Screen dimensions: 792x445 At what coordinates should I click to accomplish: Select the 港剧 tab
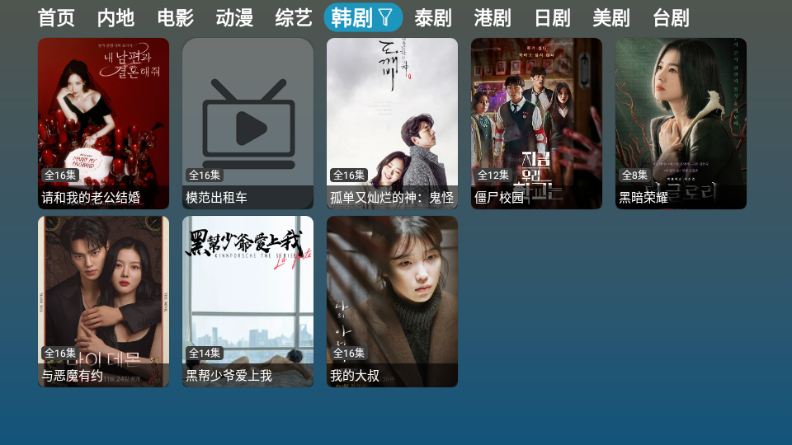click(x=492, y=18)
